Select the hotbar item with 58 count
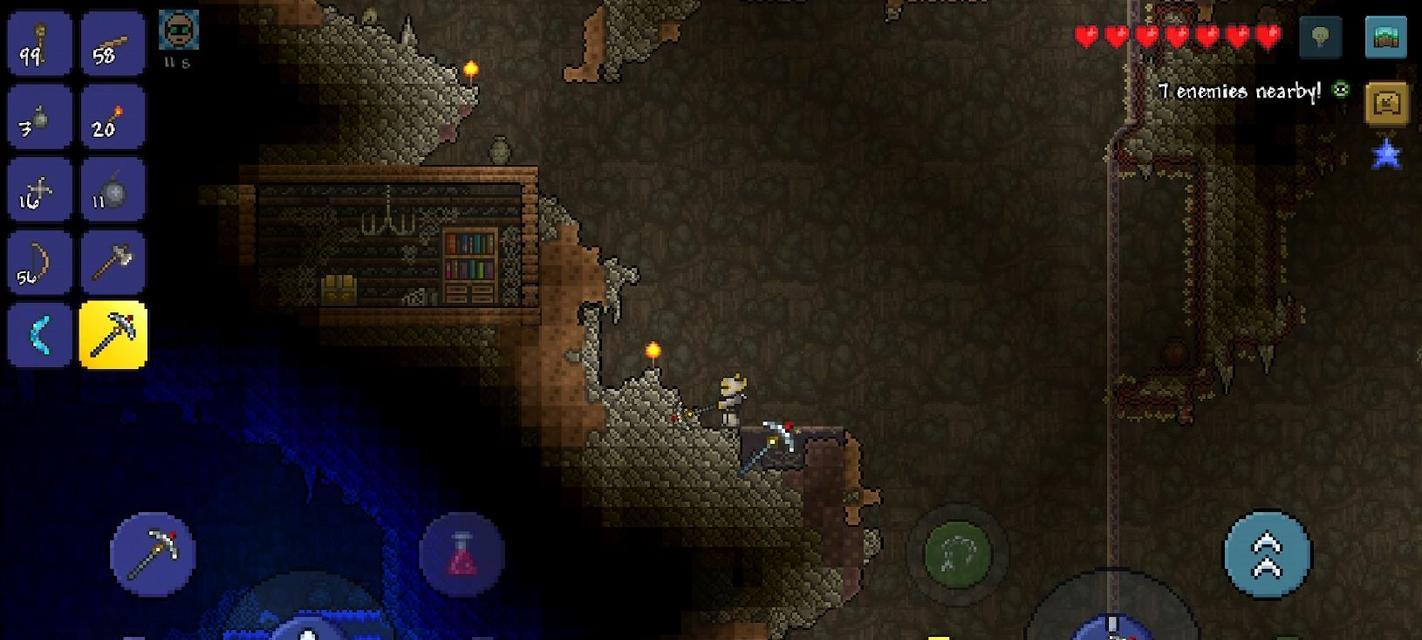The height and width of the screenshot is (640, 1422). click(112, 43)
